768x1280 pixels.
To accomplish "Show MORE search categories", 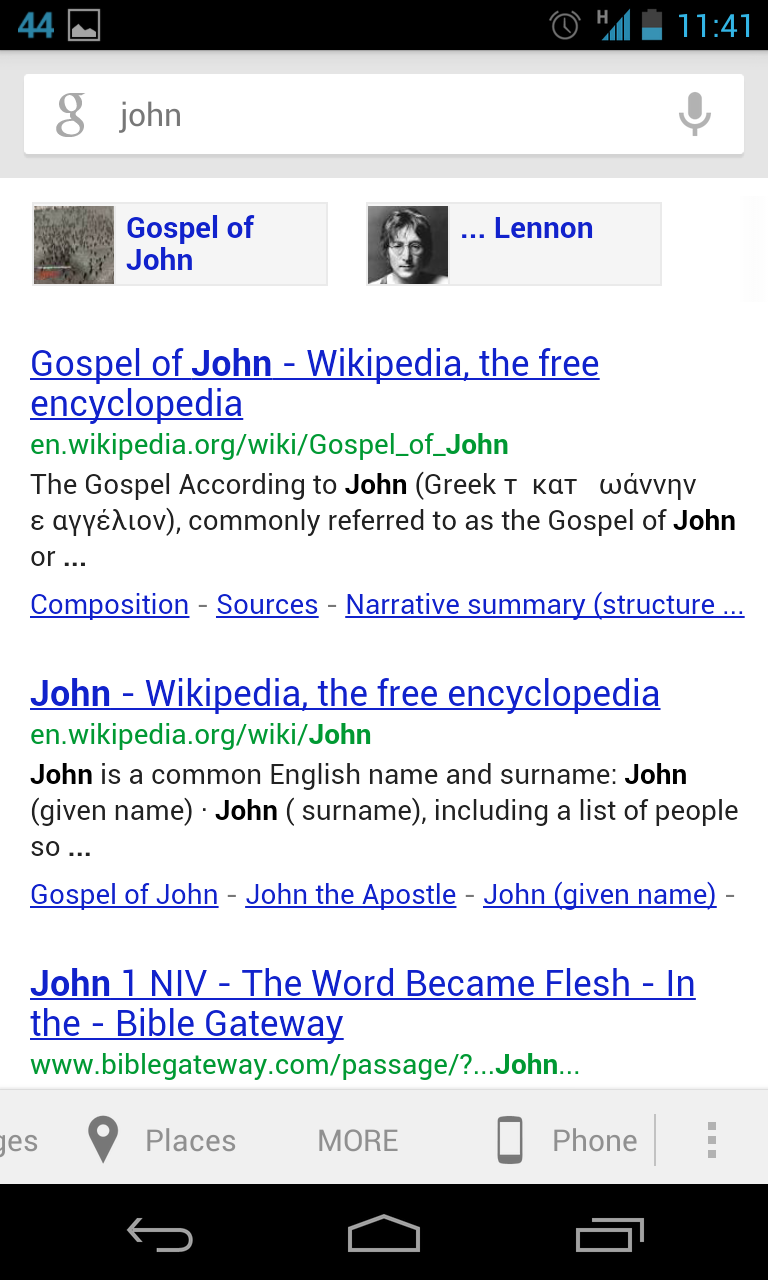I will pyautogui.click(x=358, y=1140).
